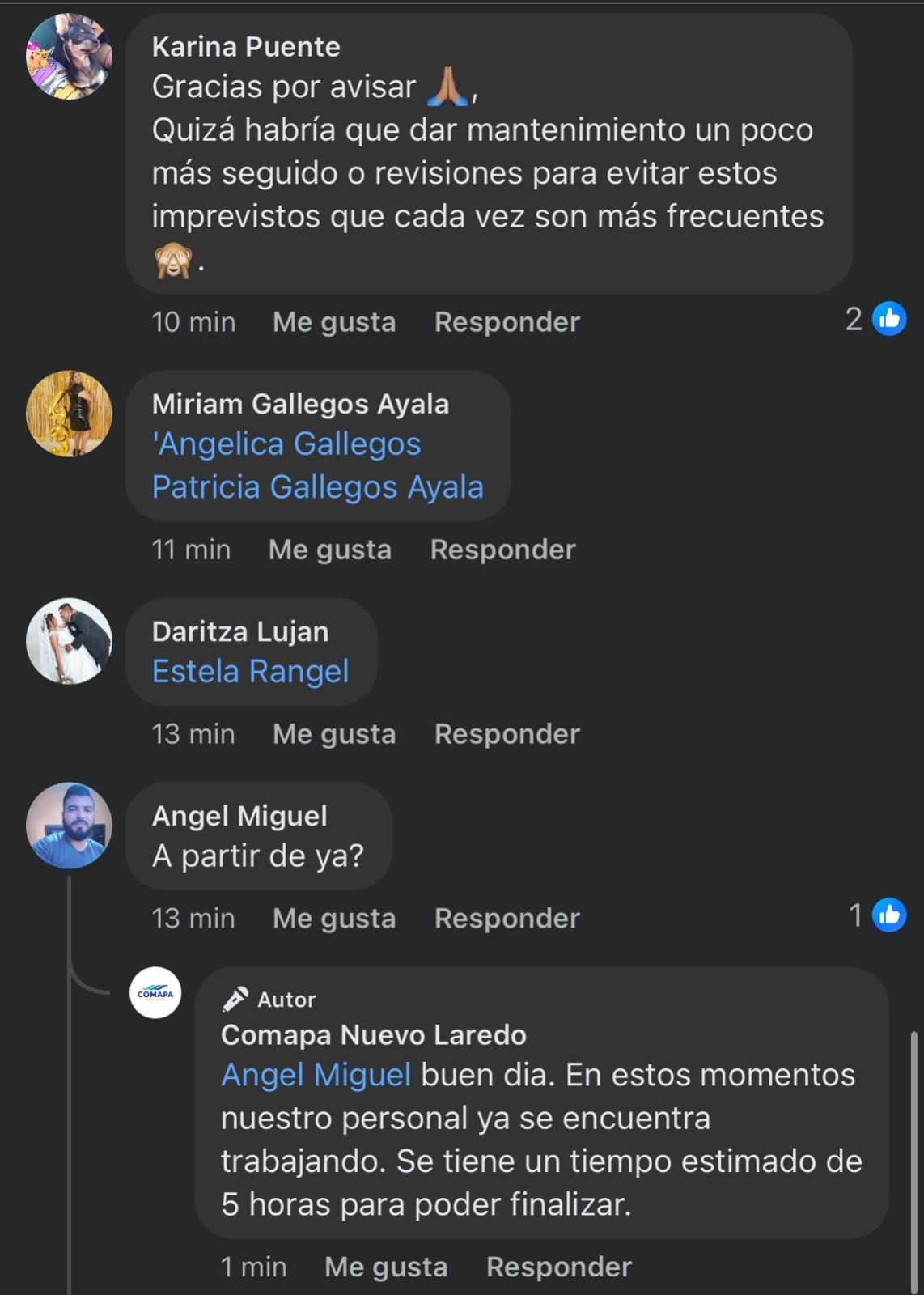This screenshot has height=1295, width=924.
Task: Reply to Karina Puente's comment
Action: pyautogui.click(x=507, y=322)
